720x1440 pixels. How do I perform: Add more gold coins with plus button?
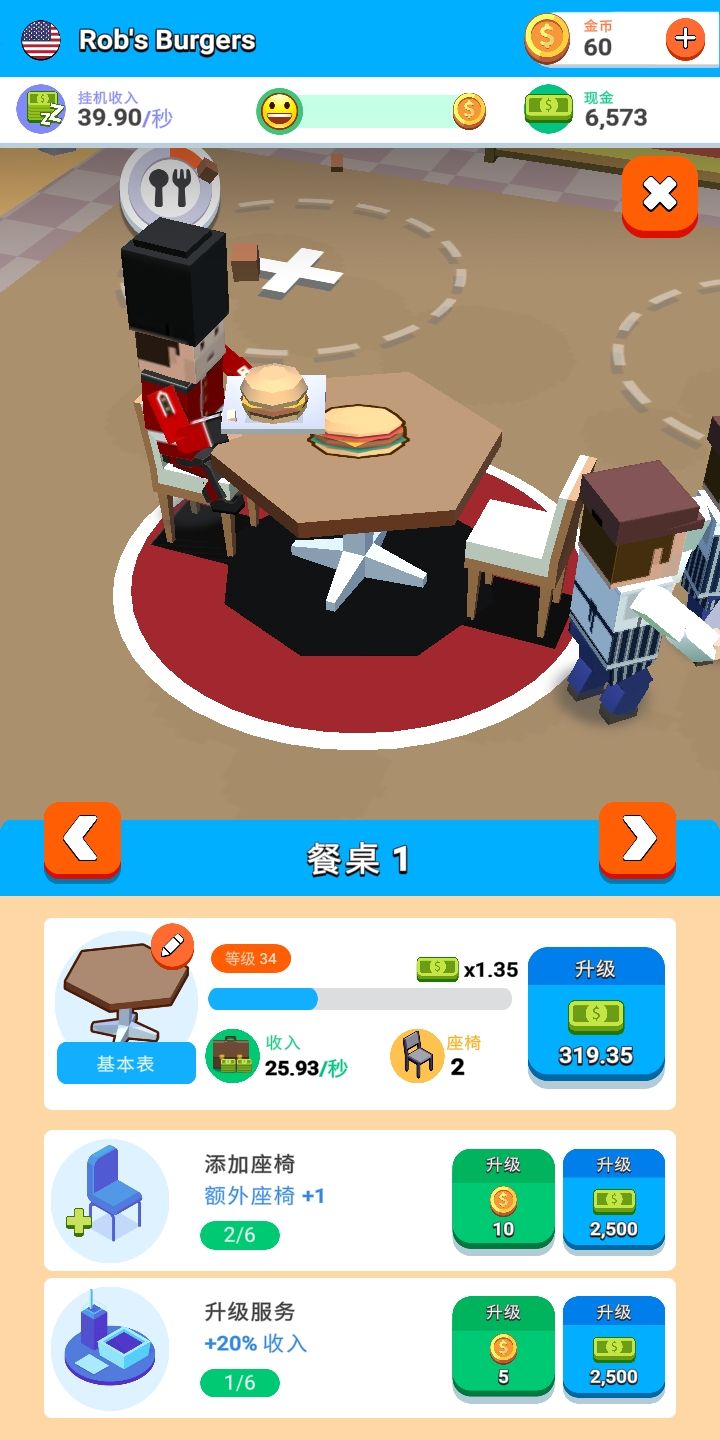click(685, 39)
